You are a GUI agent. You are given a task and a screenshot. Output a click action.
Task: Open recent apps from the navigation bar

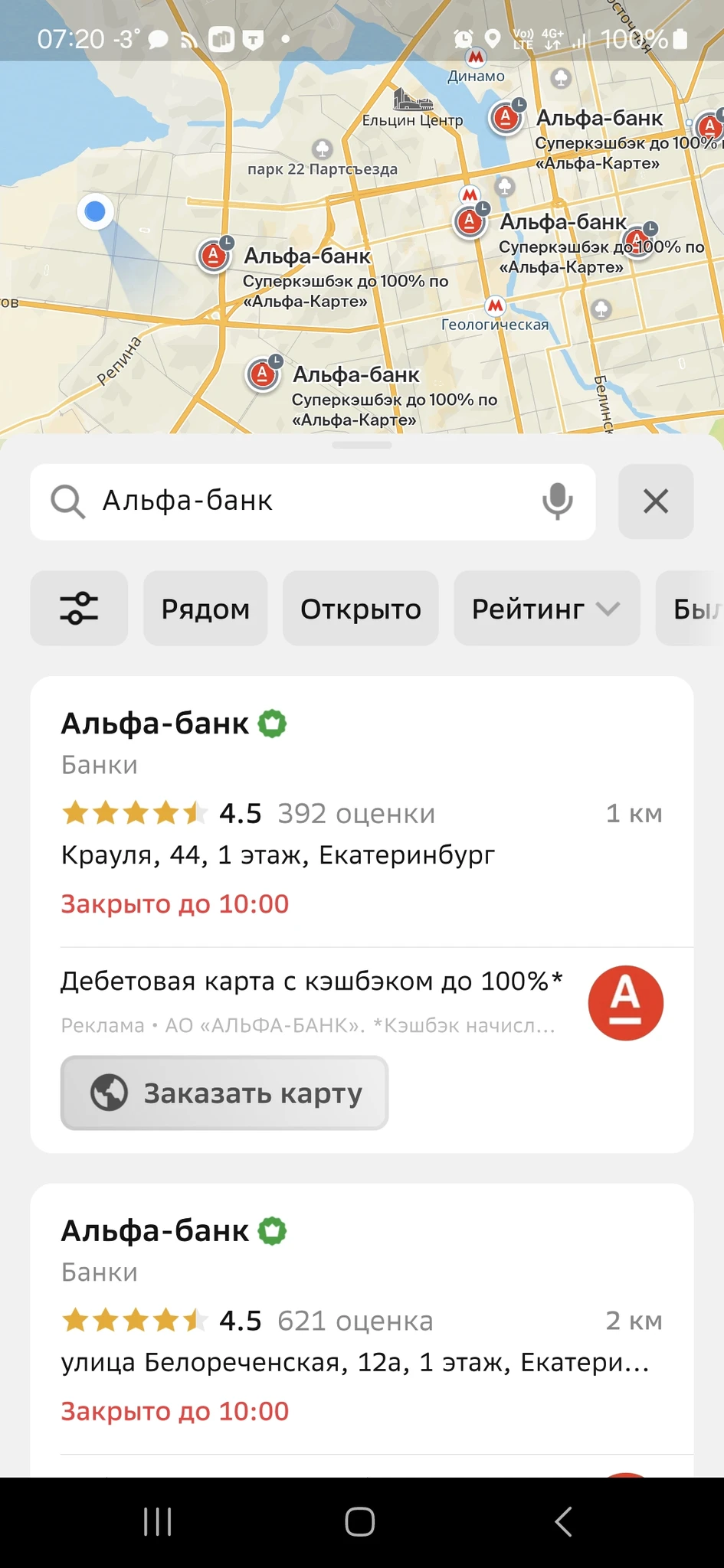(x=158, y=1522)
